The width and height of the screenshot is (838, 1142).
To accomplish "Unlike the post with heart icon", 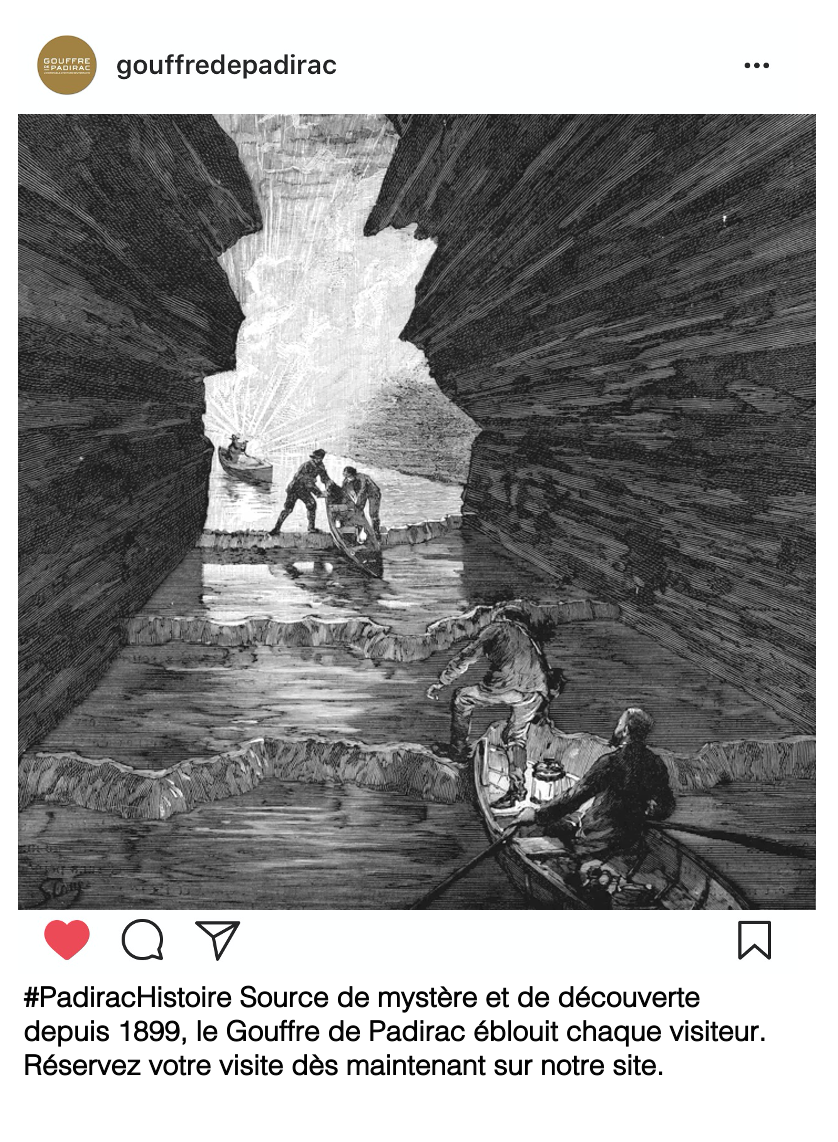I will (x=67, y=940).
